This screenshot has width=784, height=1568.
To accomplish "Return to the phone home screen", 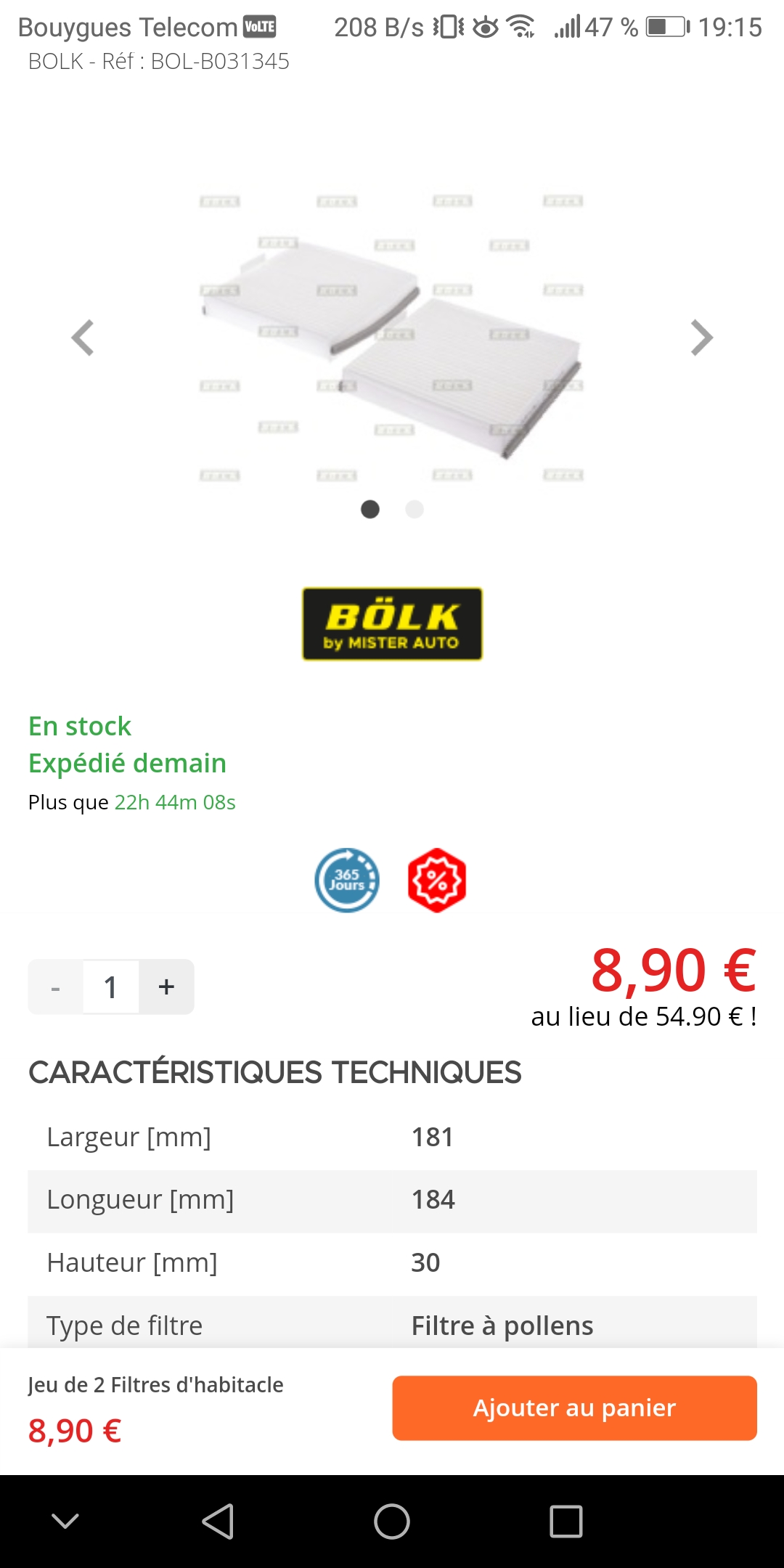I will [392, 1521].
